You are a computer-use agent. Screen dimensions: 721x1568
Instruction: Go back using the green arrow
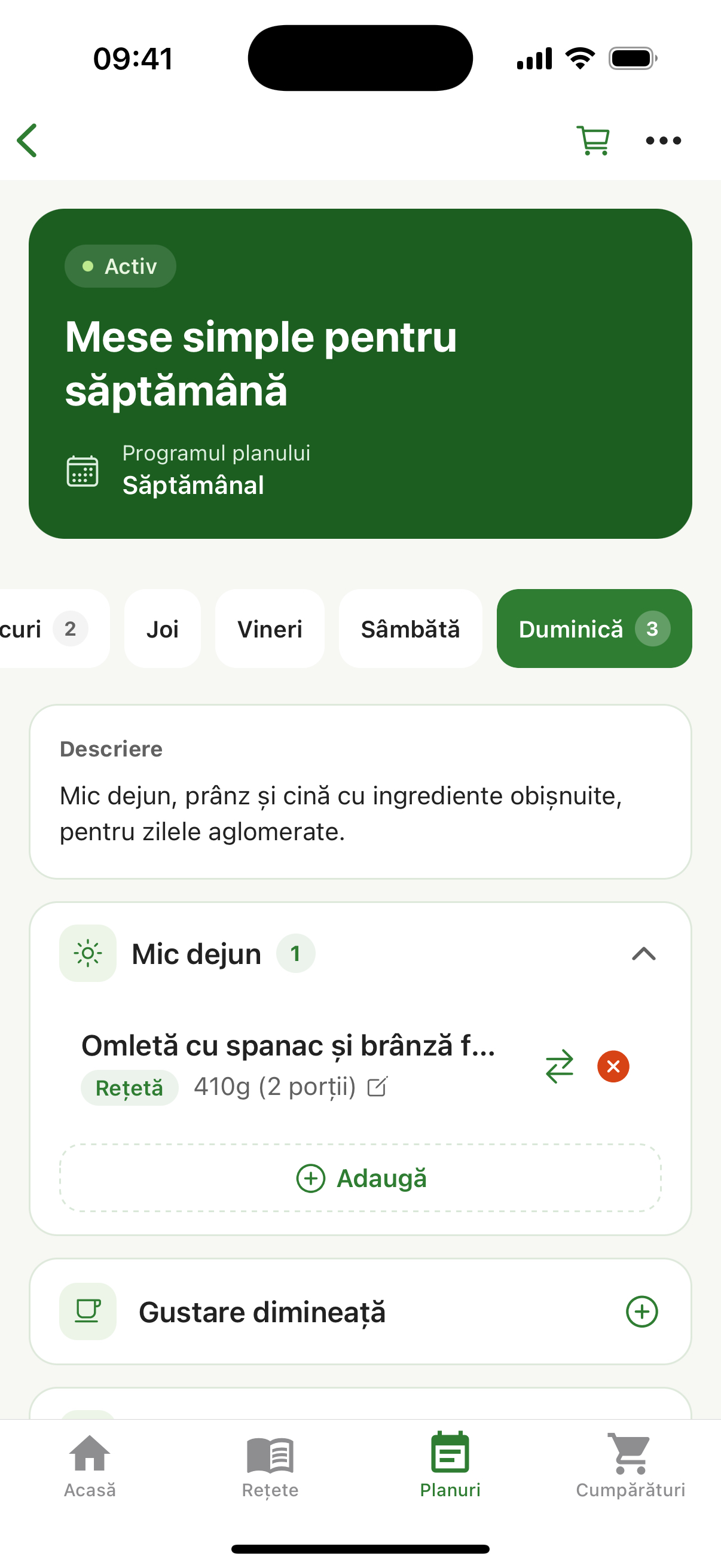[x=28, y=141]
